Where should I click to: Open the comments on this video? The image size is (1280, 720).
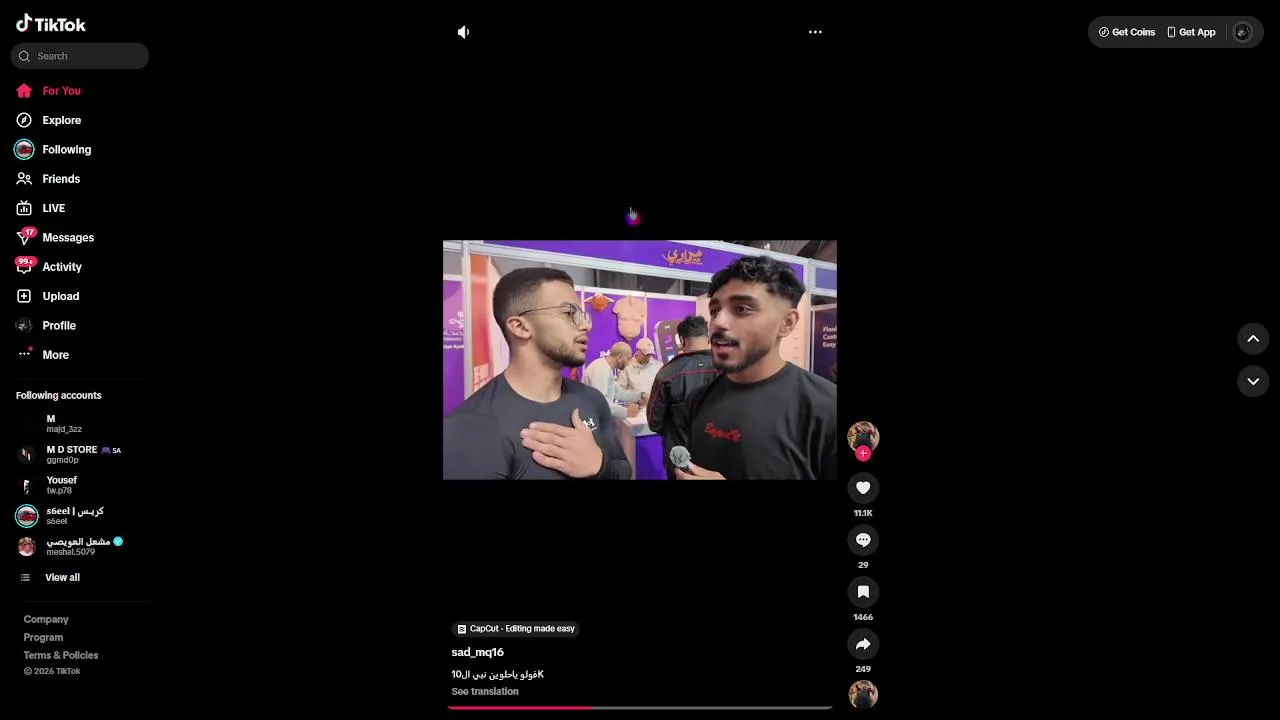point(863,540)
